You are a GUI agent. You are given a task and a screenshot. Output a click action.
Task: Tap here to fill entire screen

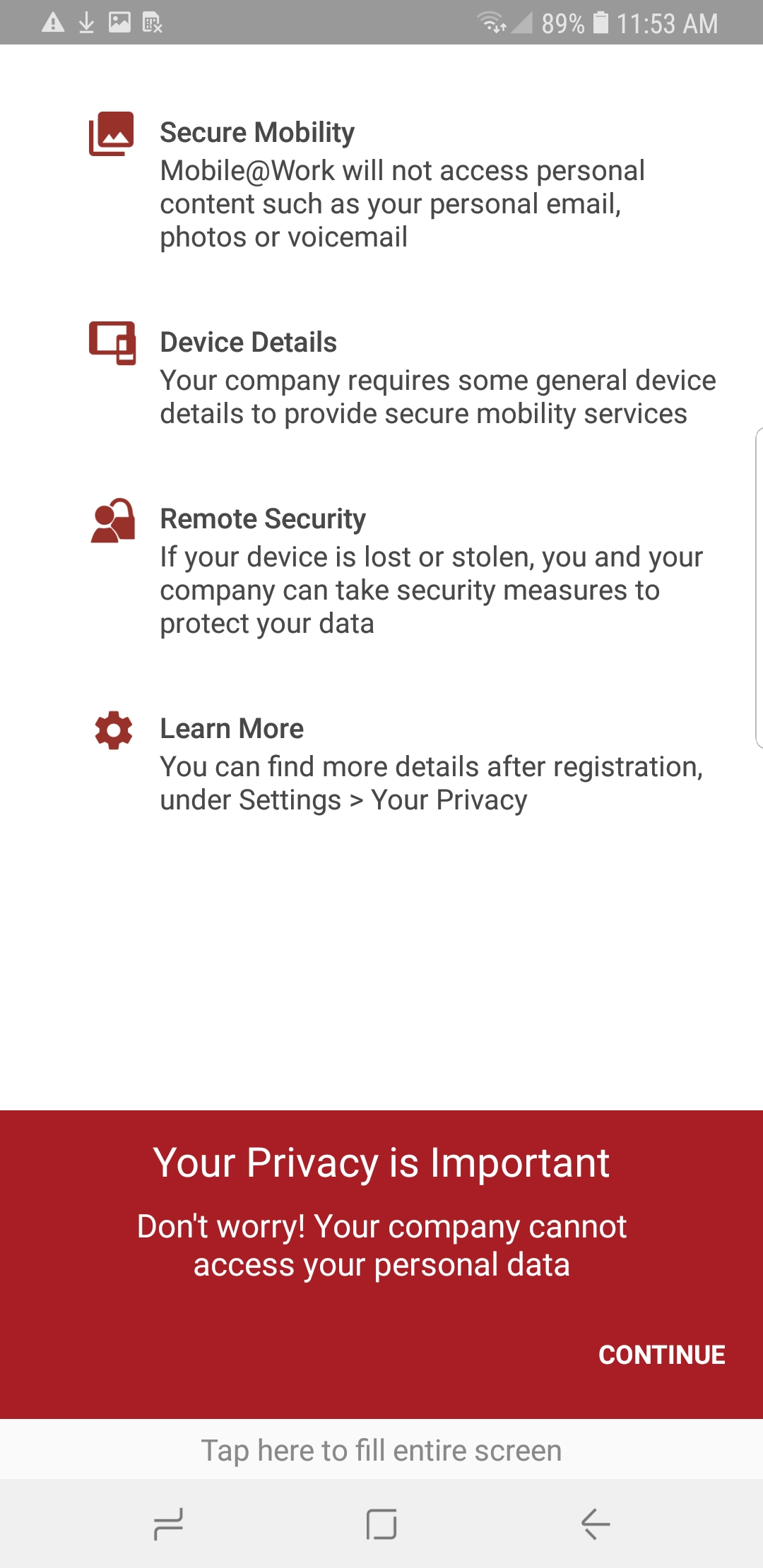tap(381, 1449)
